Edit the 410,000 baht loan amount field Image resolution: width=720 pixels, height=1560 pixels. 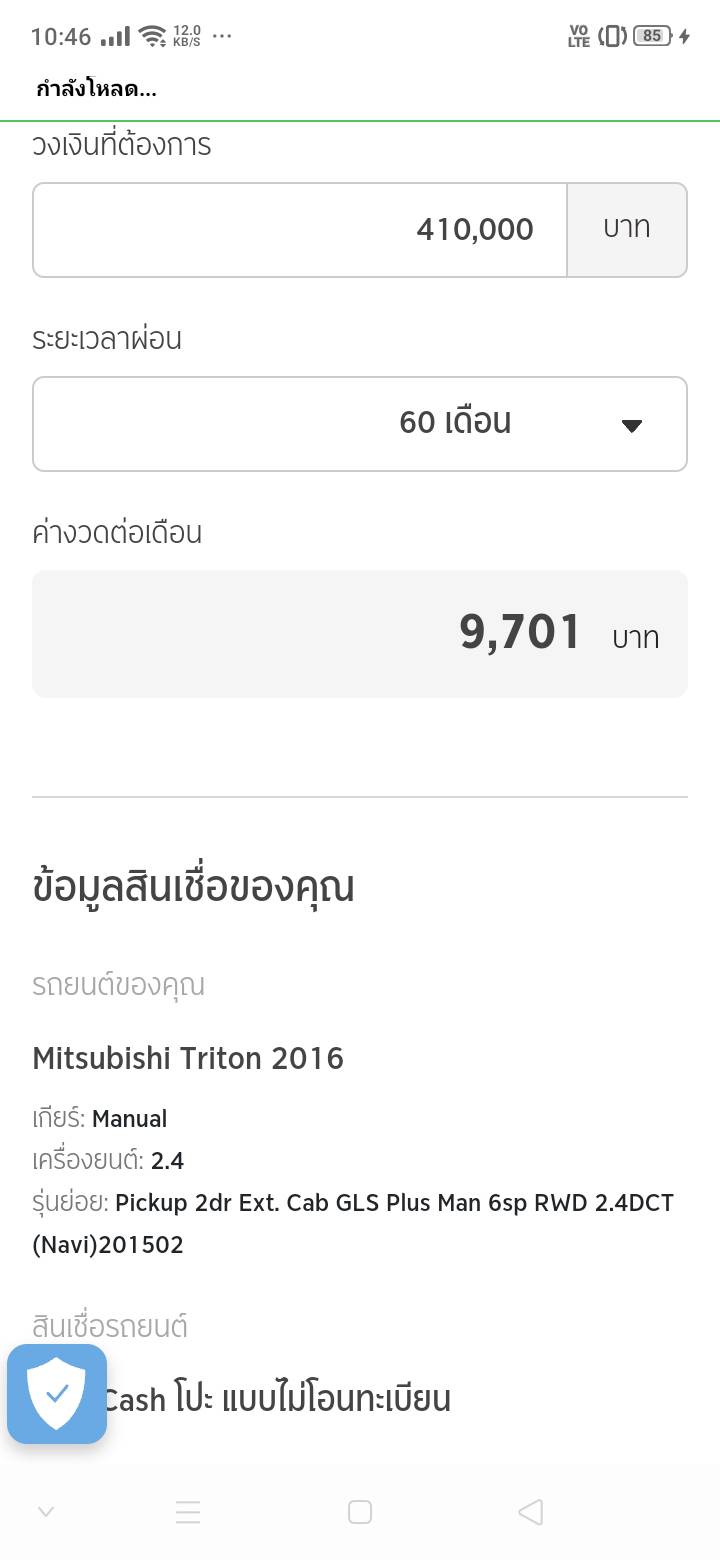[300, 230]
